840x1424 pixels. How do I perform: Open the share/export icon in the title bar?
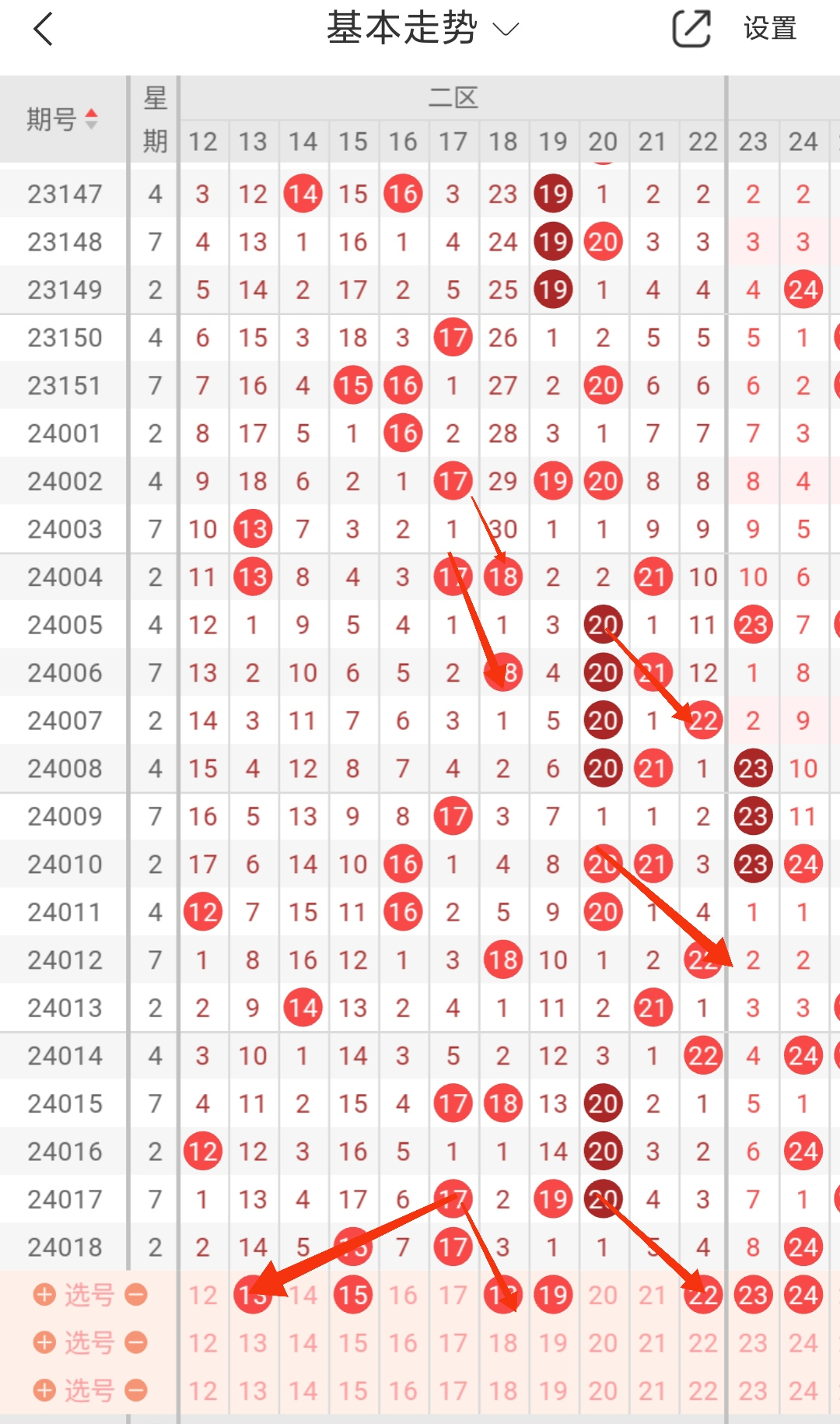(691, 28)
